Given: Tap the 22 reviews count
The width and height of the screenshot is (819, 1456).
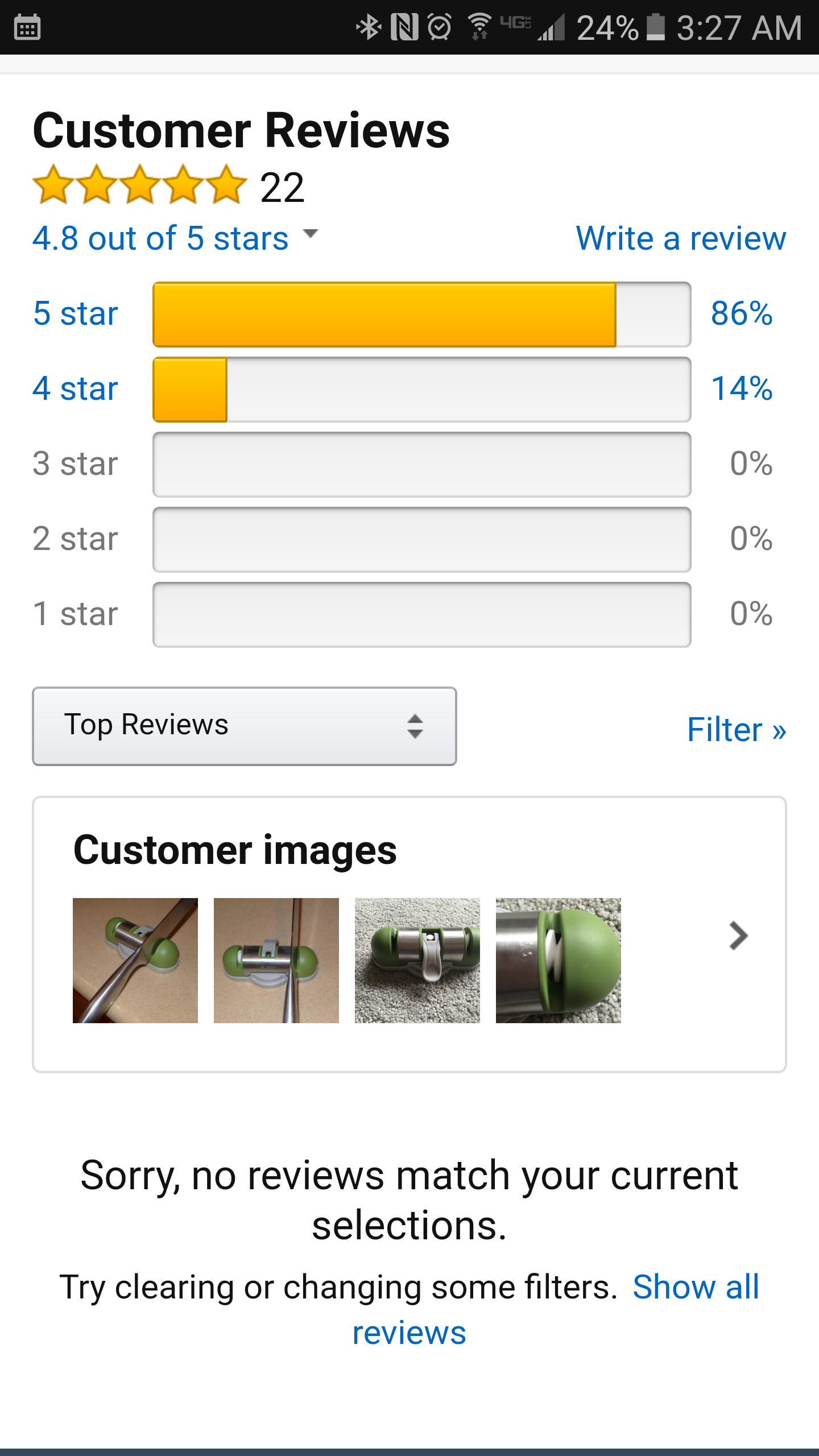Looking at the screenshot, I should coord(283,185).
